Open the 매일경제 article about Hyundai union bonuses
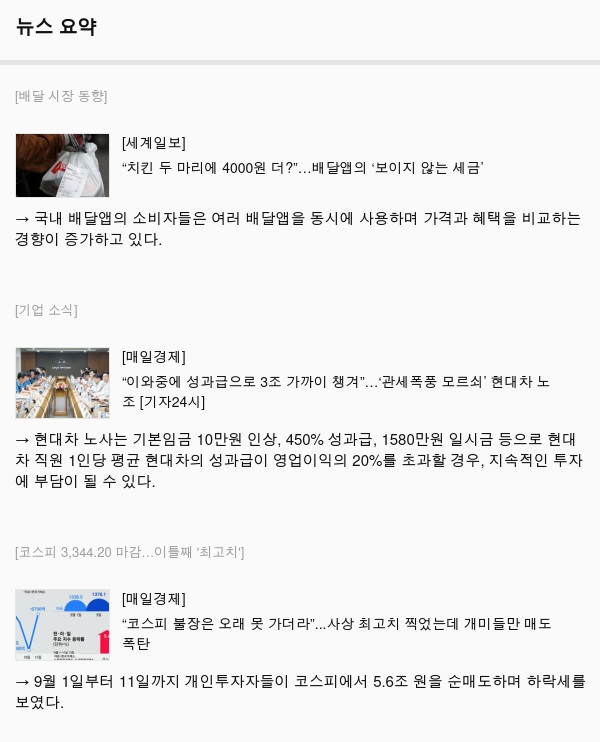600x742 pixels. 335,382
